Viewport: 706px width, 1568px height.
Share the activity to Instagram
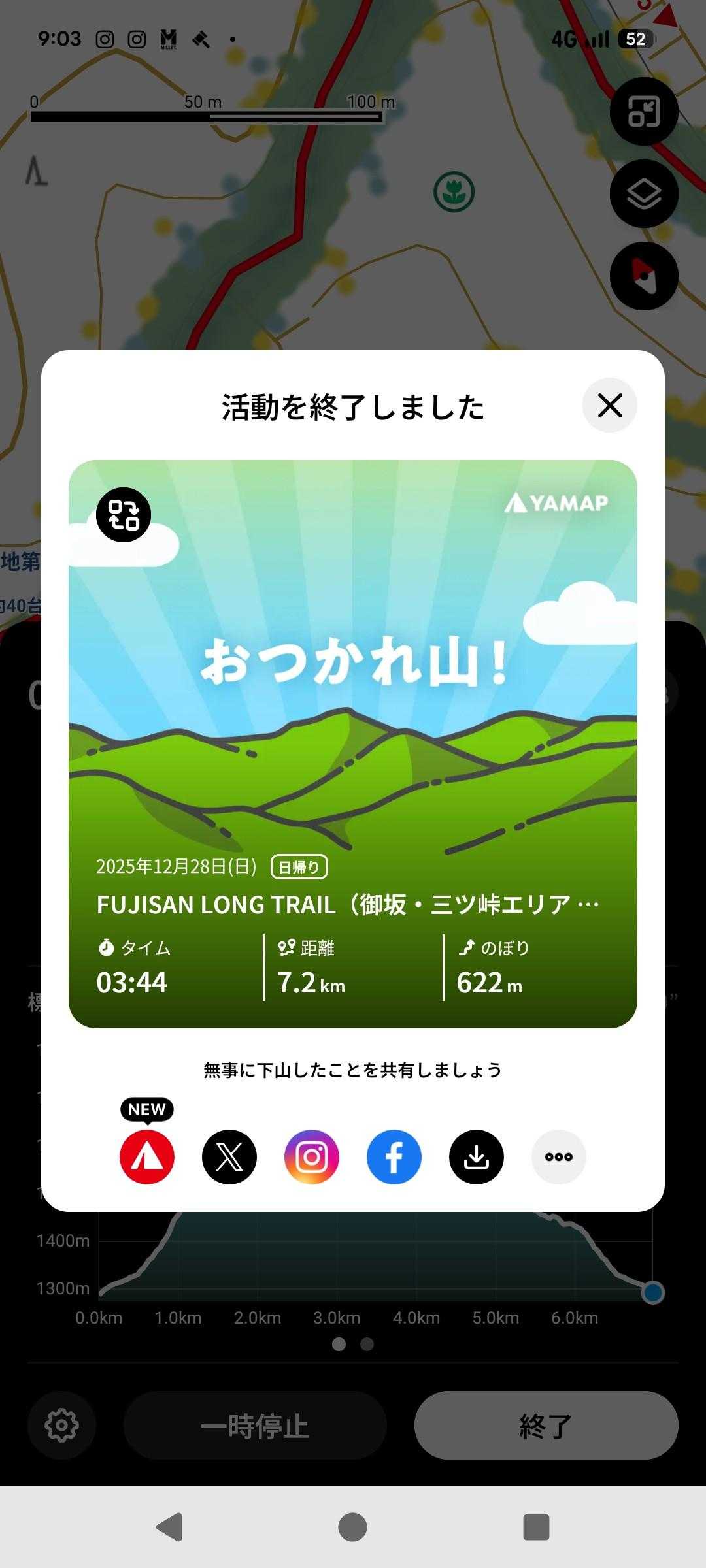(312, 1156)
